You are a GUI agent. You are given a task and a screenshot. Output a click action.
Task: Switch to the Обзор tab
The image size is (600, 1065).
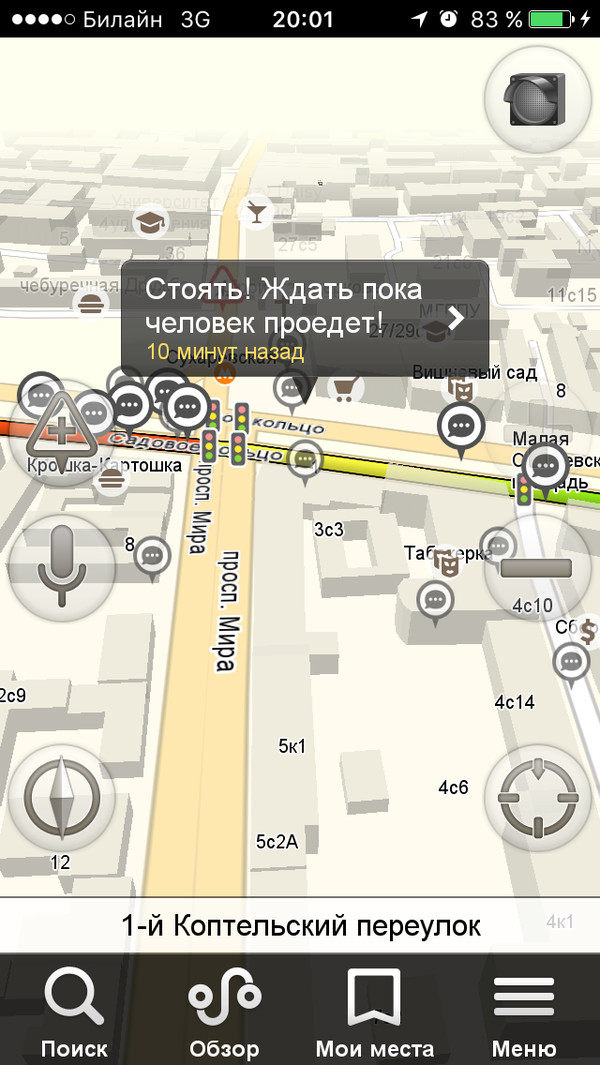[x=224, y=1012]
